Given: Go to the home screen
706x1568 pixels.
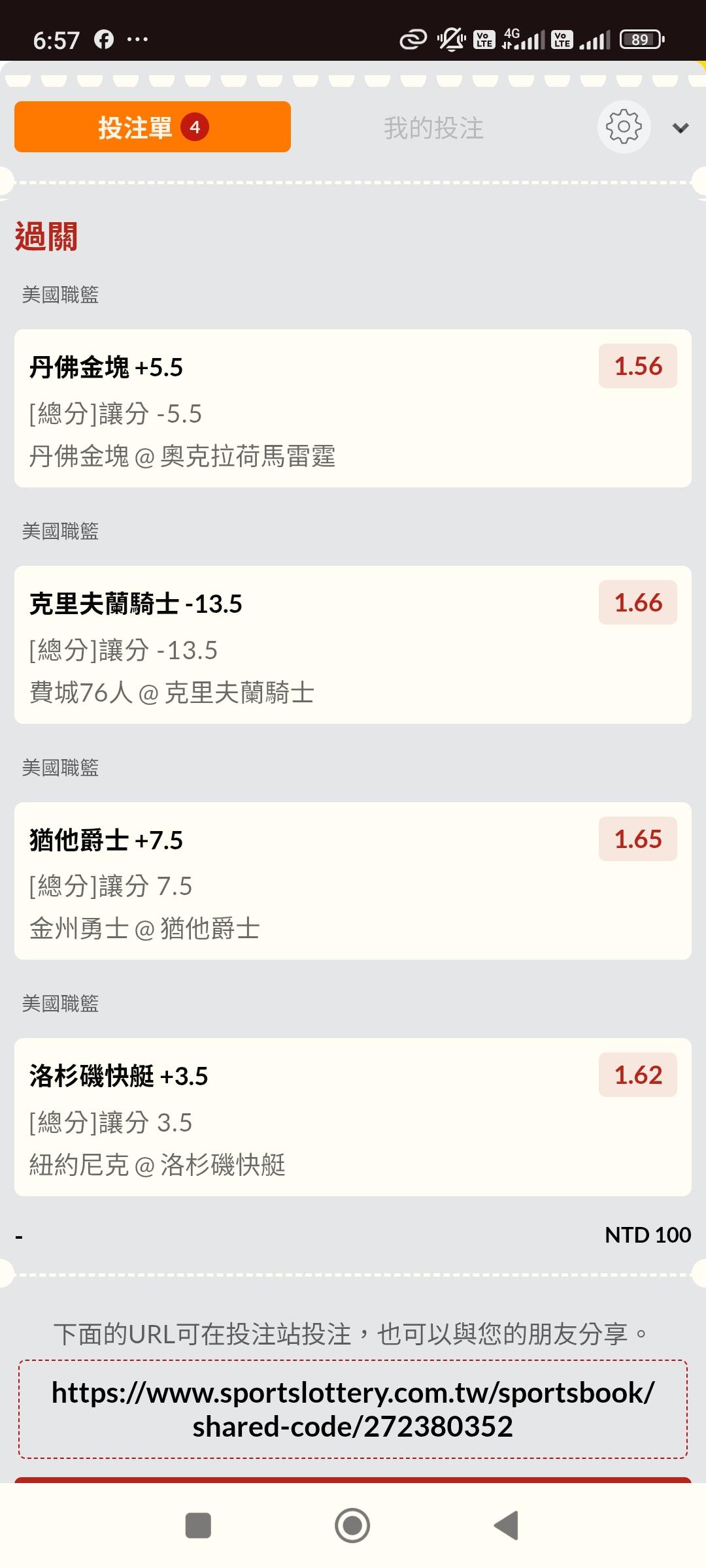Looking at the screenshot, I should click(x=352, y=1526).
